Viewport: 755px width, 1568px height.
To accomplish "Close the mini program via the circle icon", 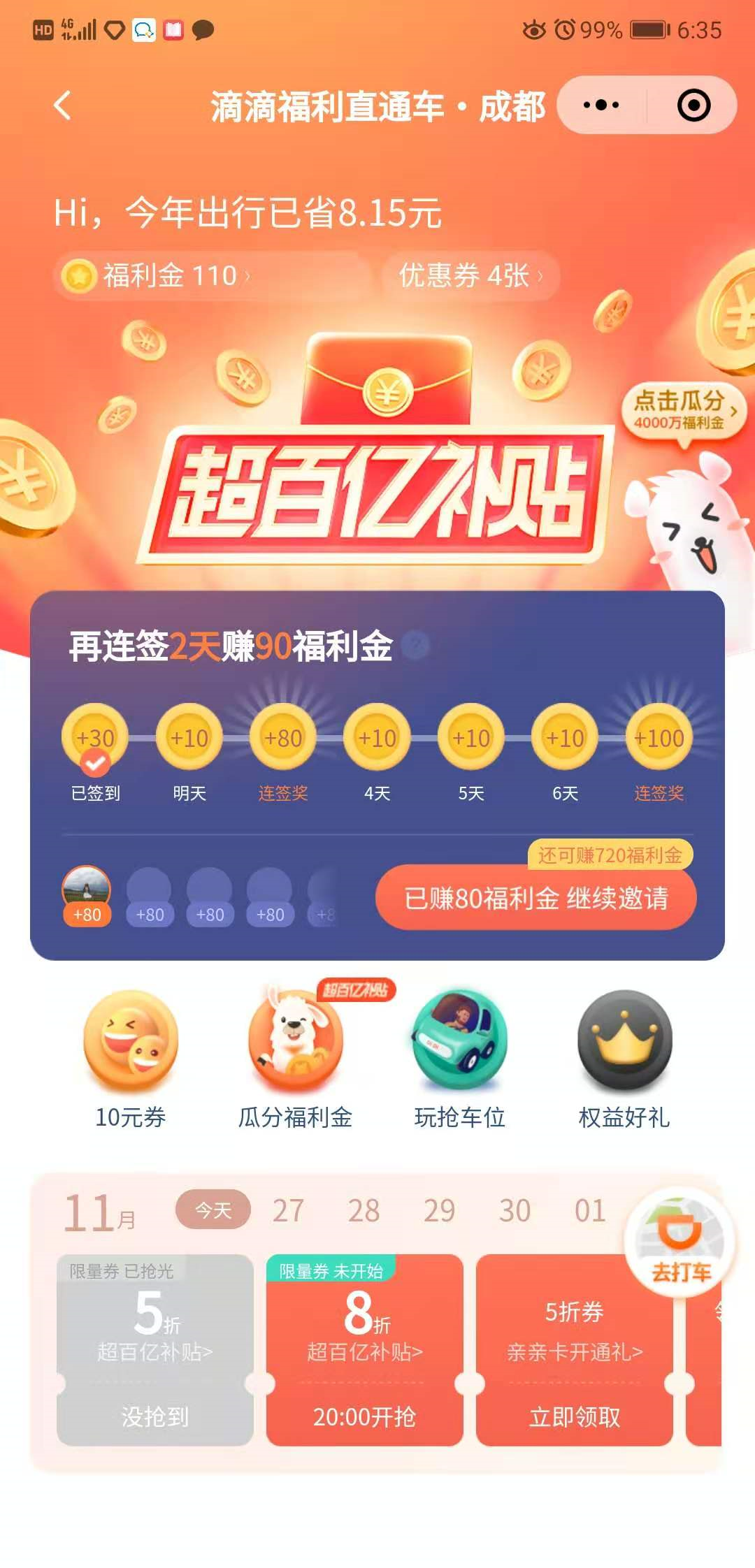I will [693, 106].
